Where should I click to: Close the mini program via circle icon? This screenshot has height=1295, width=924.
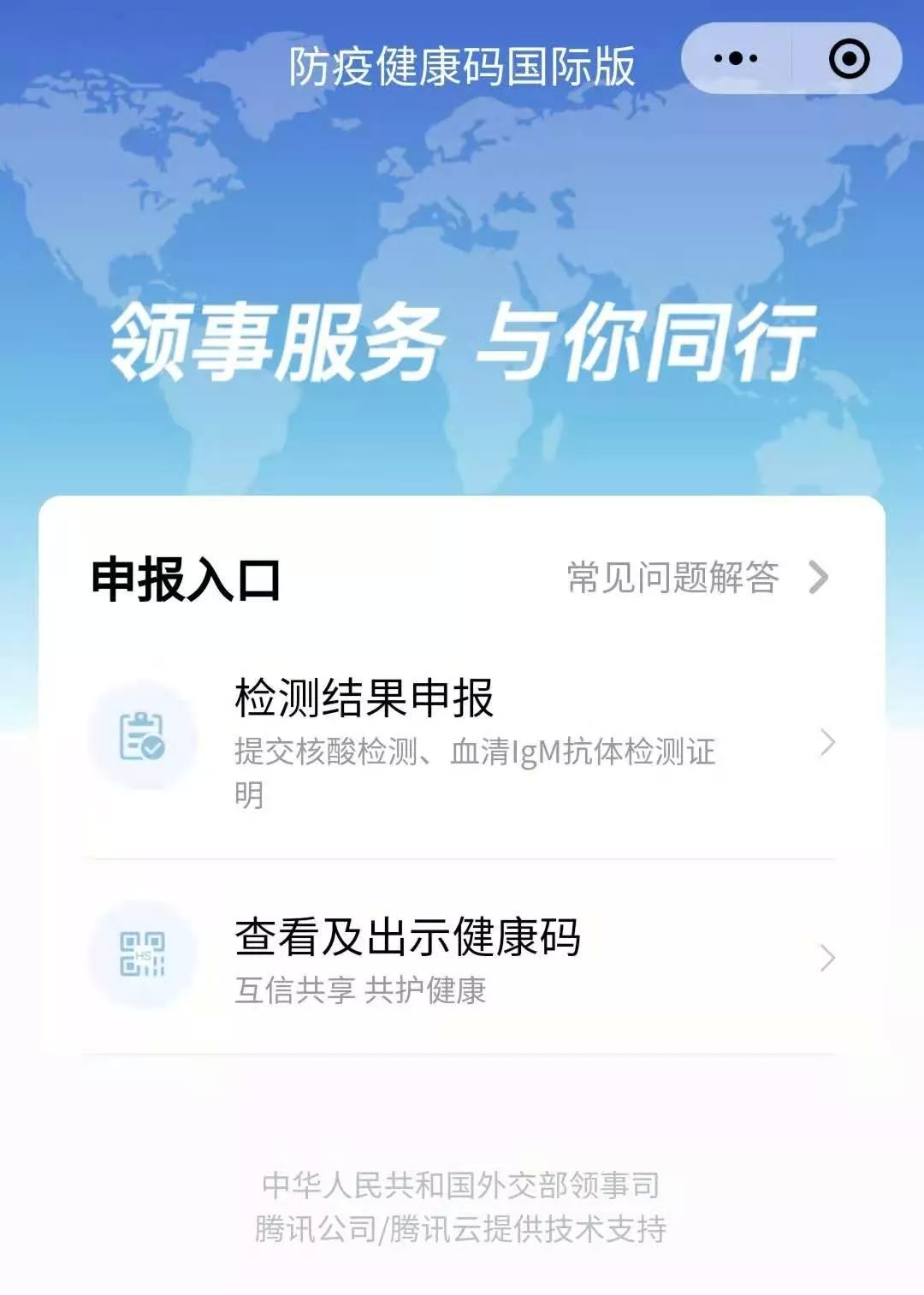point(849,59)
